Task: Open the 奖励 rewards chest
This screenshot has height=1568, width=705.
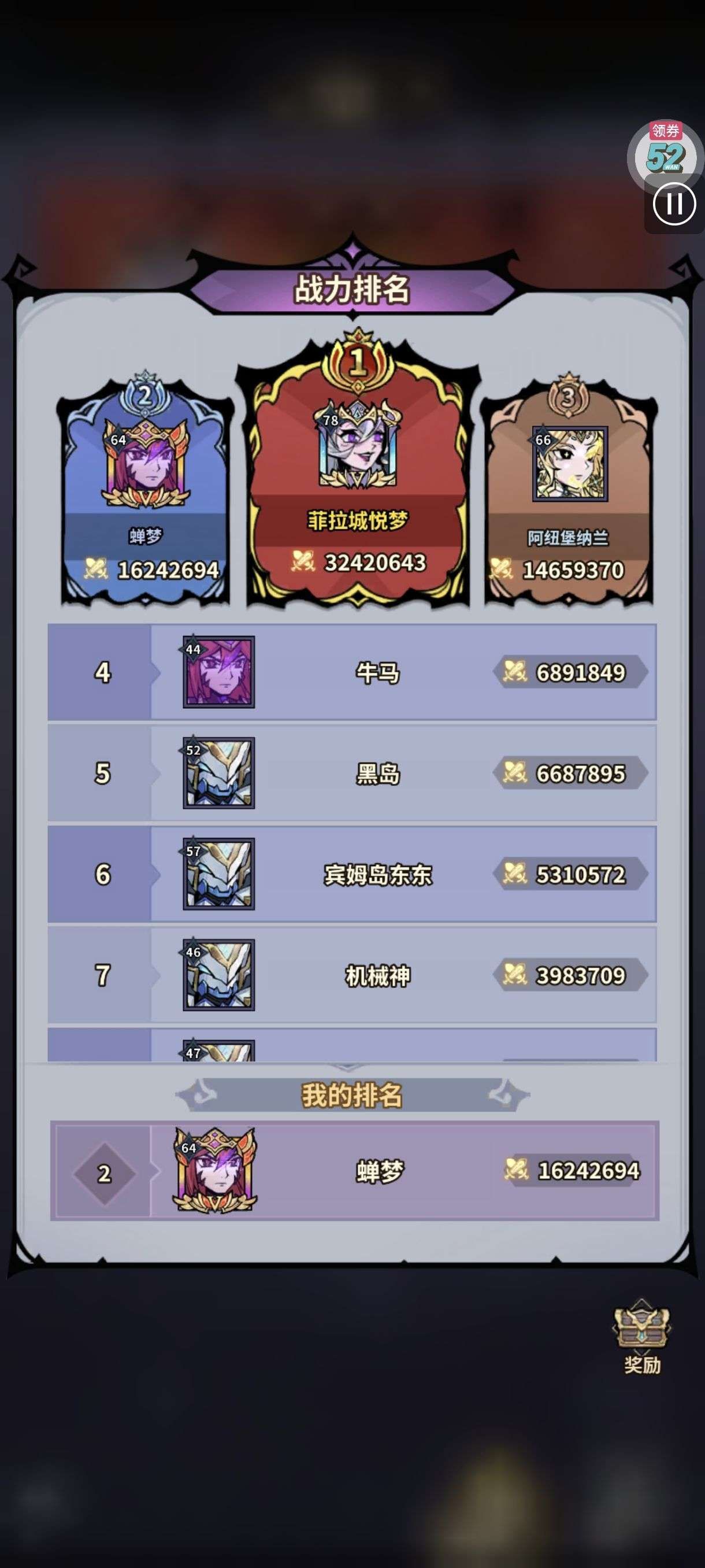Action: coord(641,1337)
